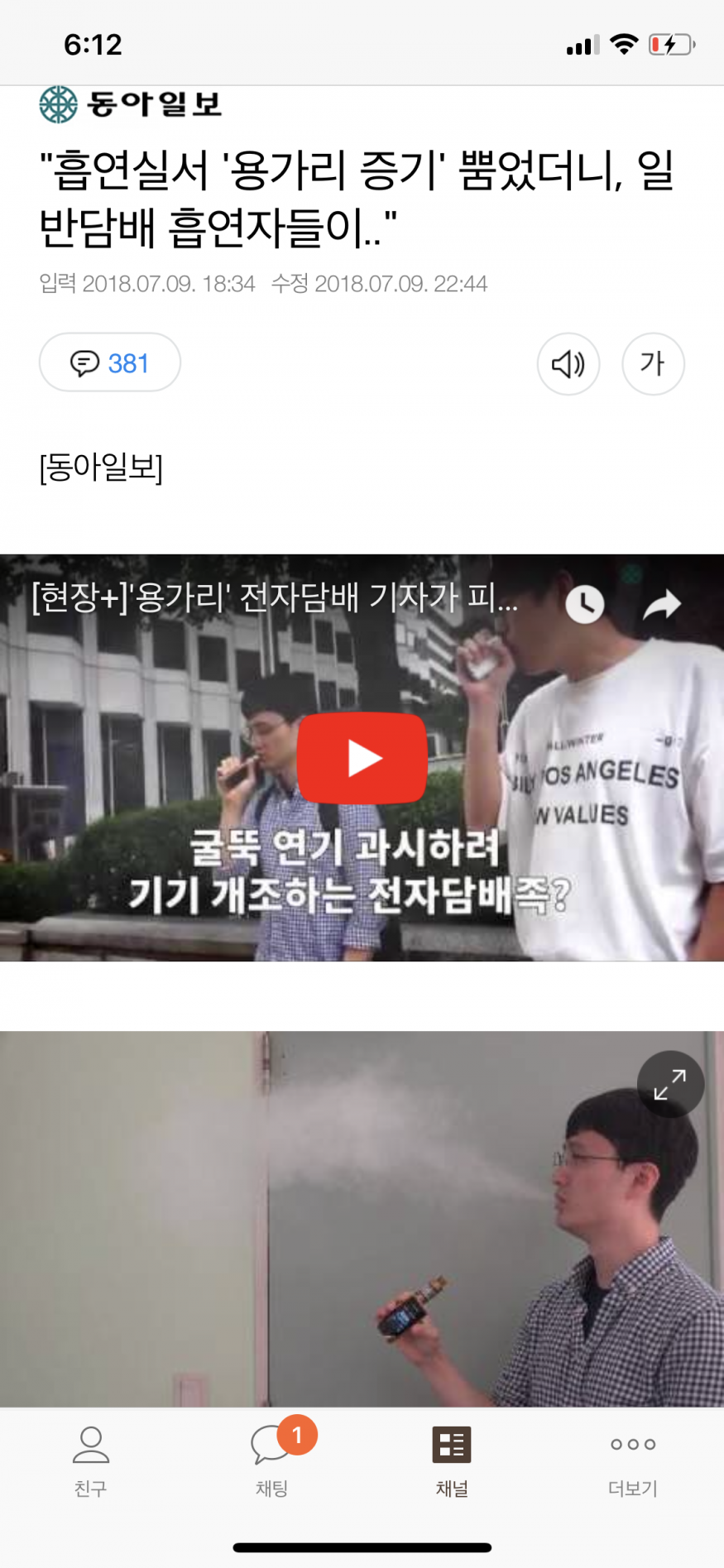Go to the 더보기 tab
This screenshot has height=1568, width=724.
pos(633,1461)
